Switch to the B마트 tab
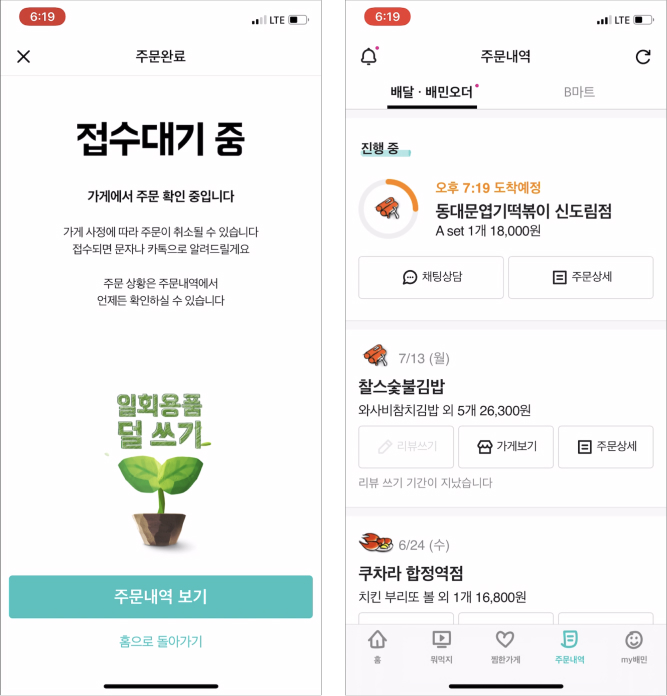The width and height of the screenshot is (667, 696). point(579,92)
